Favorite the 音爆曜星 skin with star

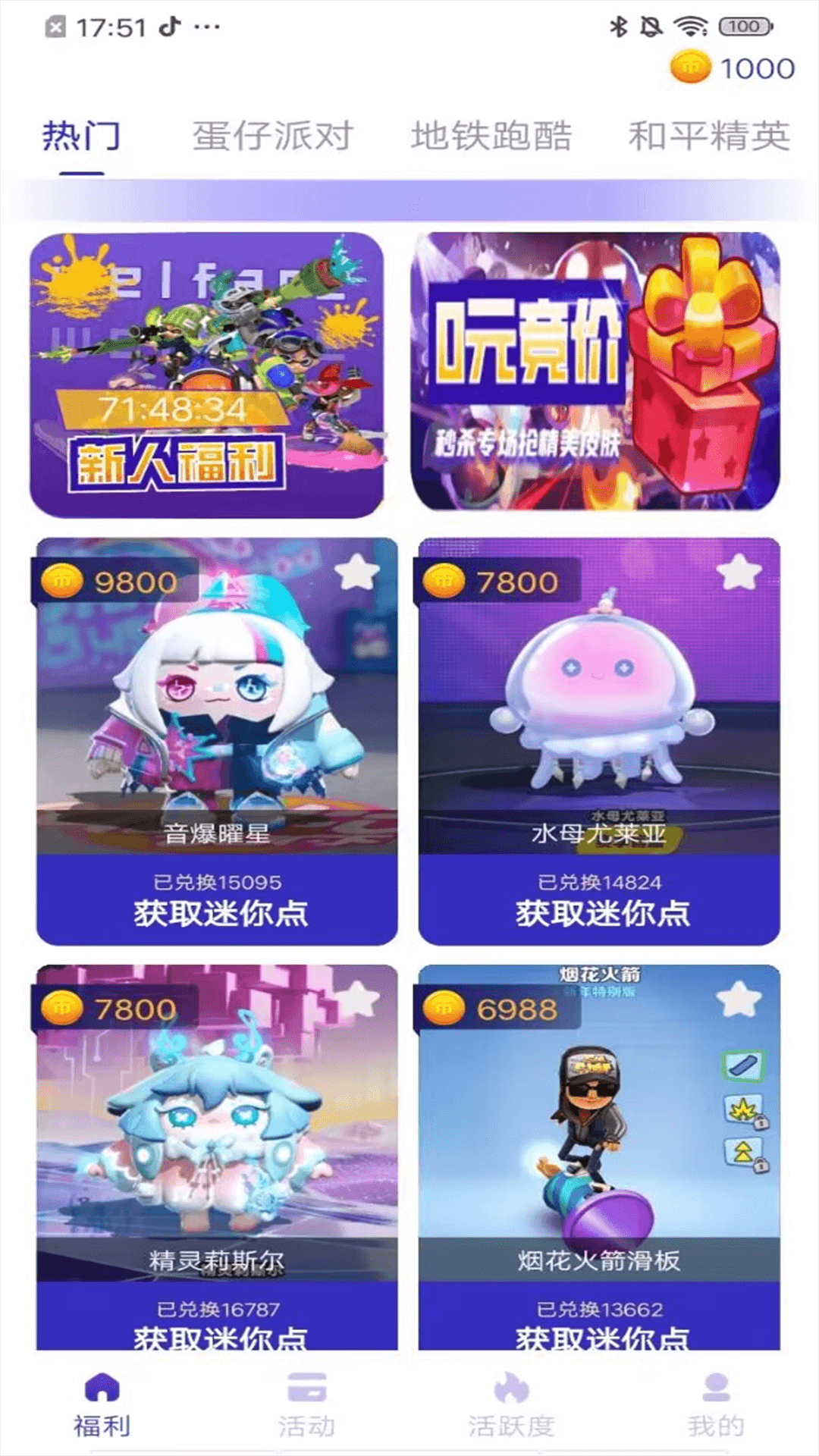(356, 573)
